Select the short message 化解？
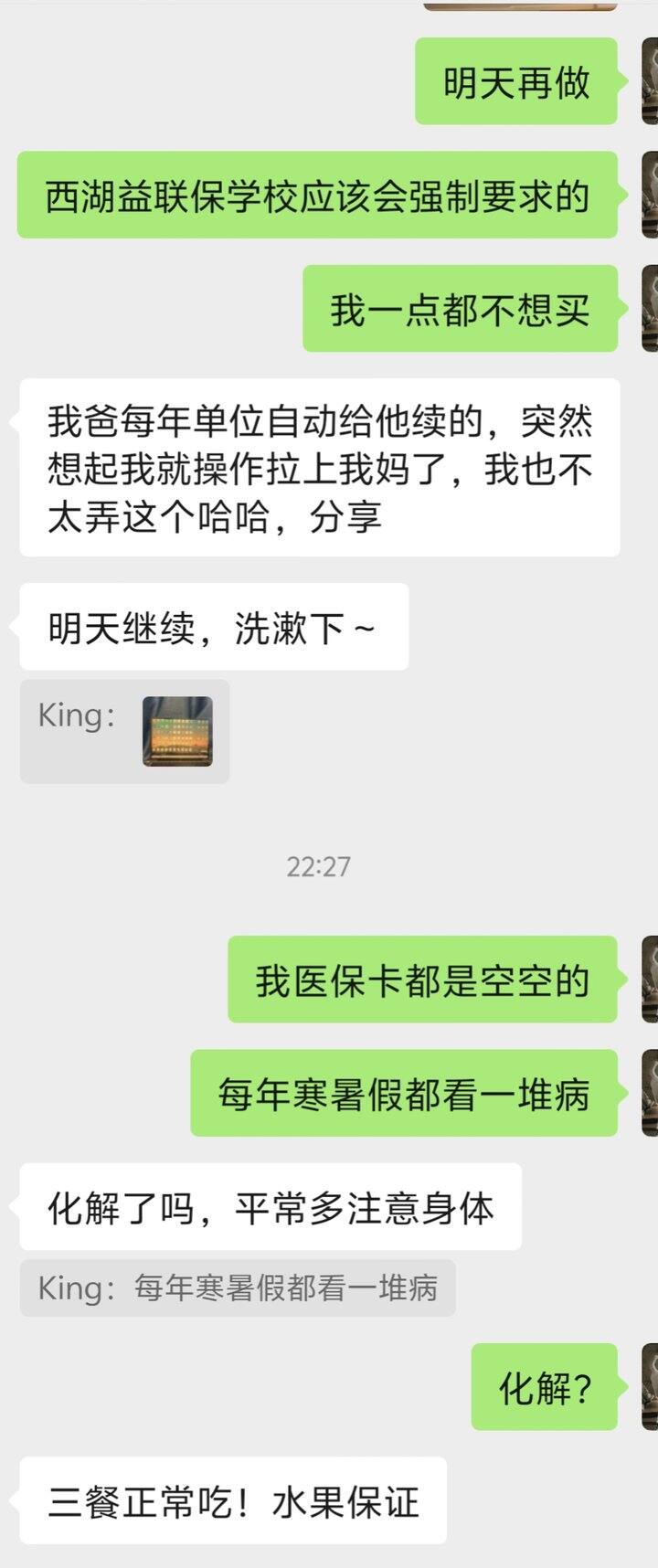The width and height of the screenshot is (658, 1568). click(544, 1385)
